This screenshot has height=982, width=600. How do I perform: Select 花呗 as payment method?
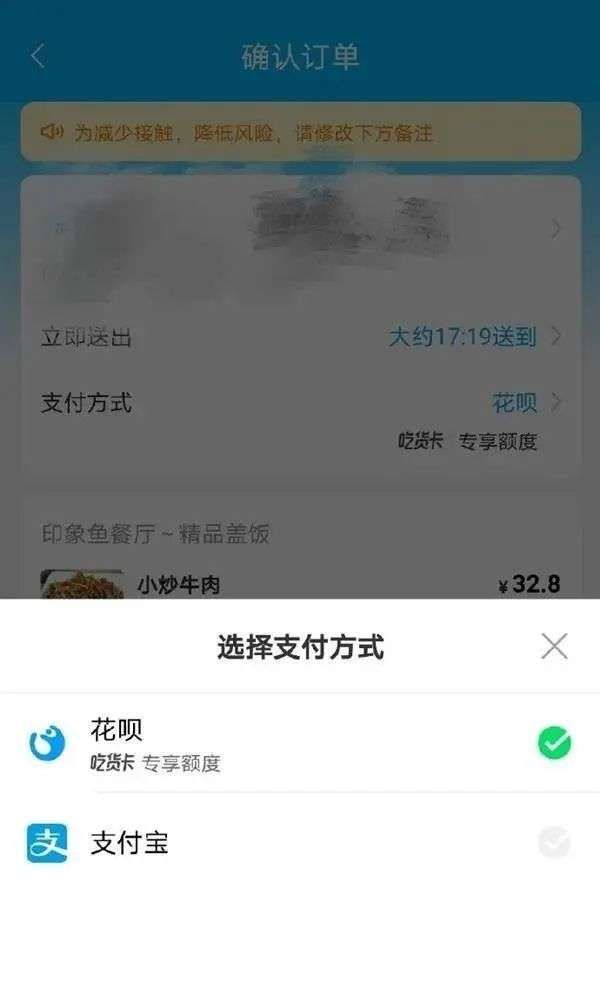(300, 744)
